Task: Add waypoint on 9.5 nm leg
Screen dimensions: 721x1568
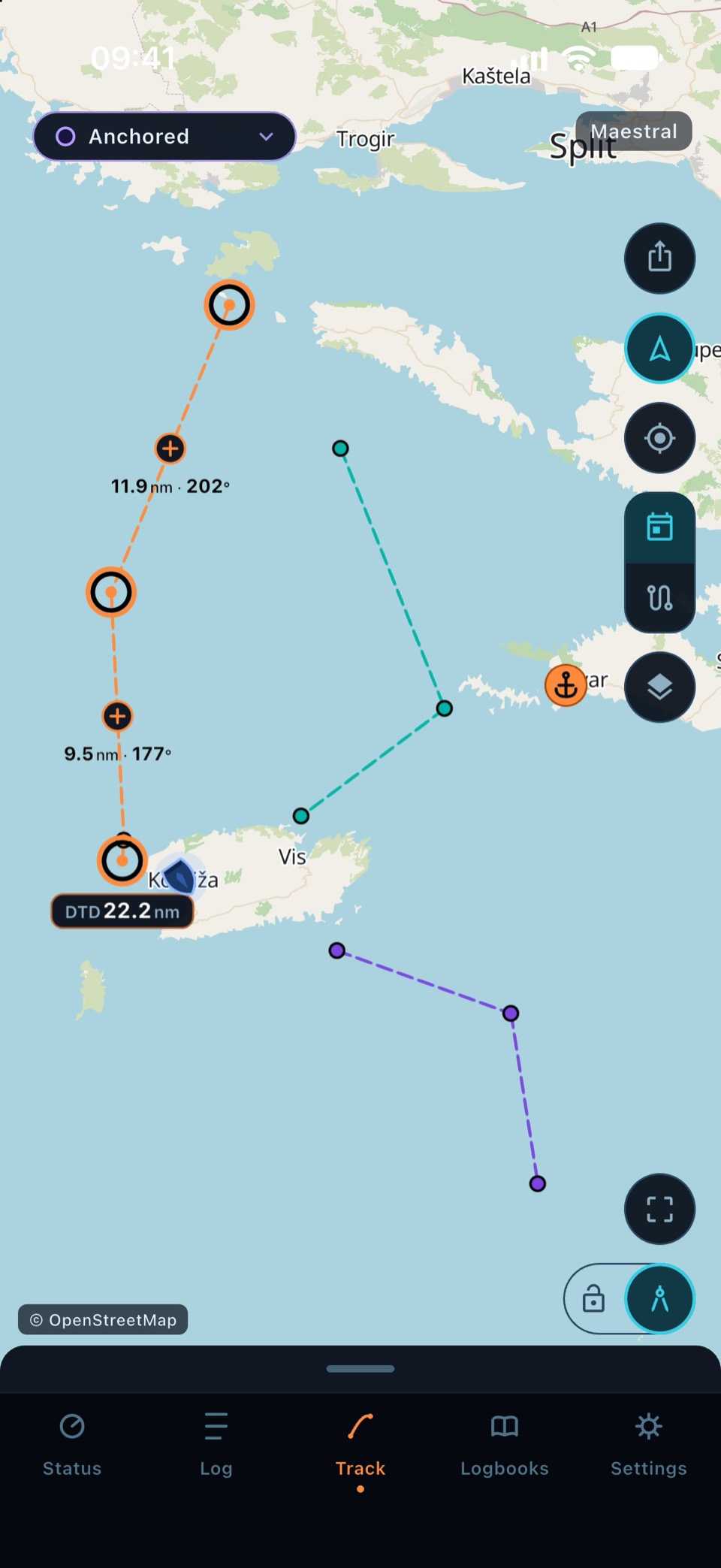Action: pos(117,716)
